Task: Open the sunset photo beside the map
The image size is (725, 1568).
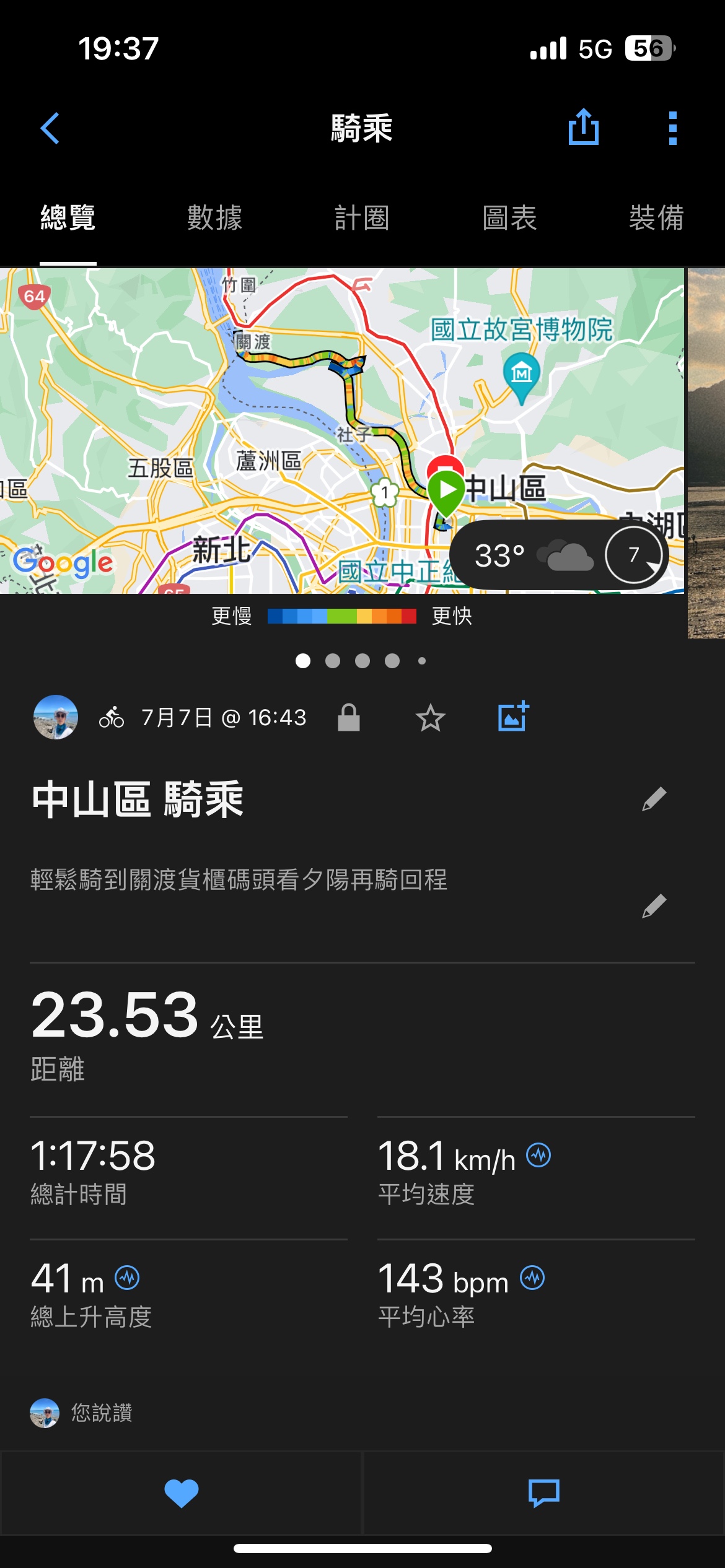Action: coord(706,453)
